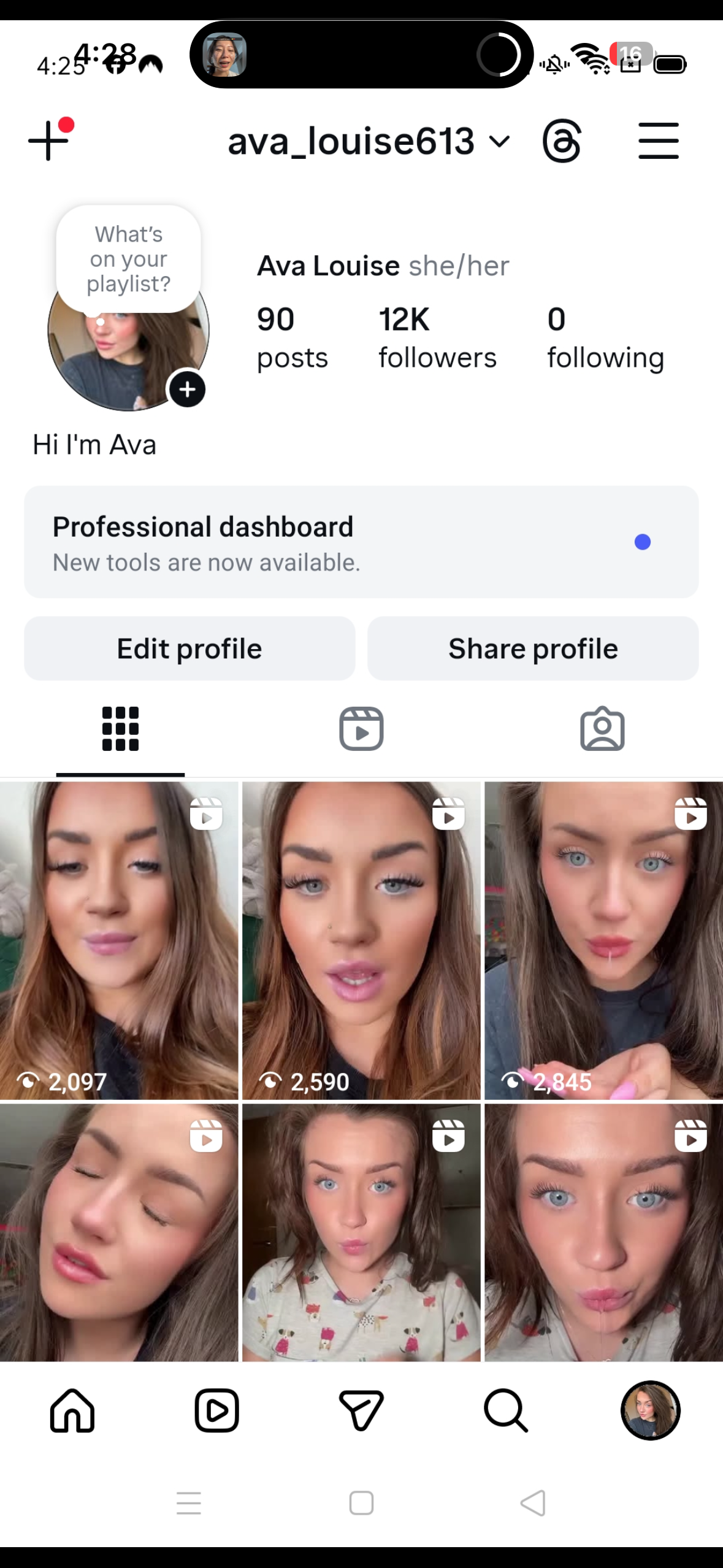The width and height of the screenshot is (723, 1568).
Task: Switch to the posts grid tab
Action: (120, 729)
